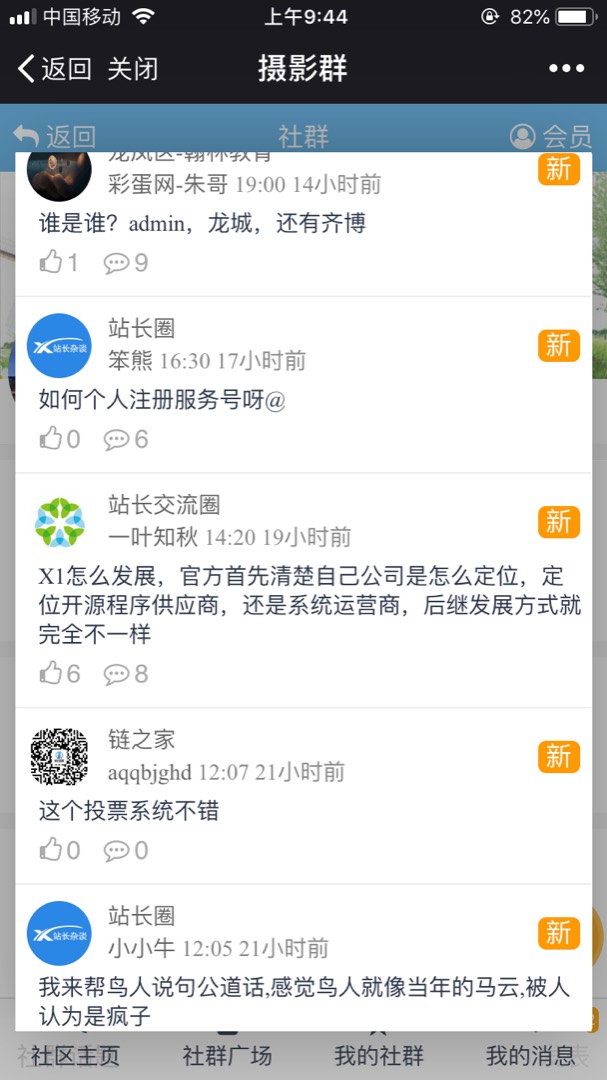This screenshot has height=1080, width=607.
Task: Go back using the 返回 arrow in the top bar
Action: tap(55, 69)
